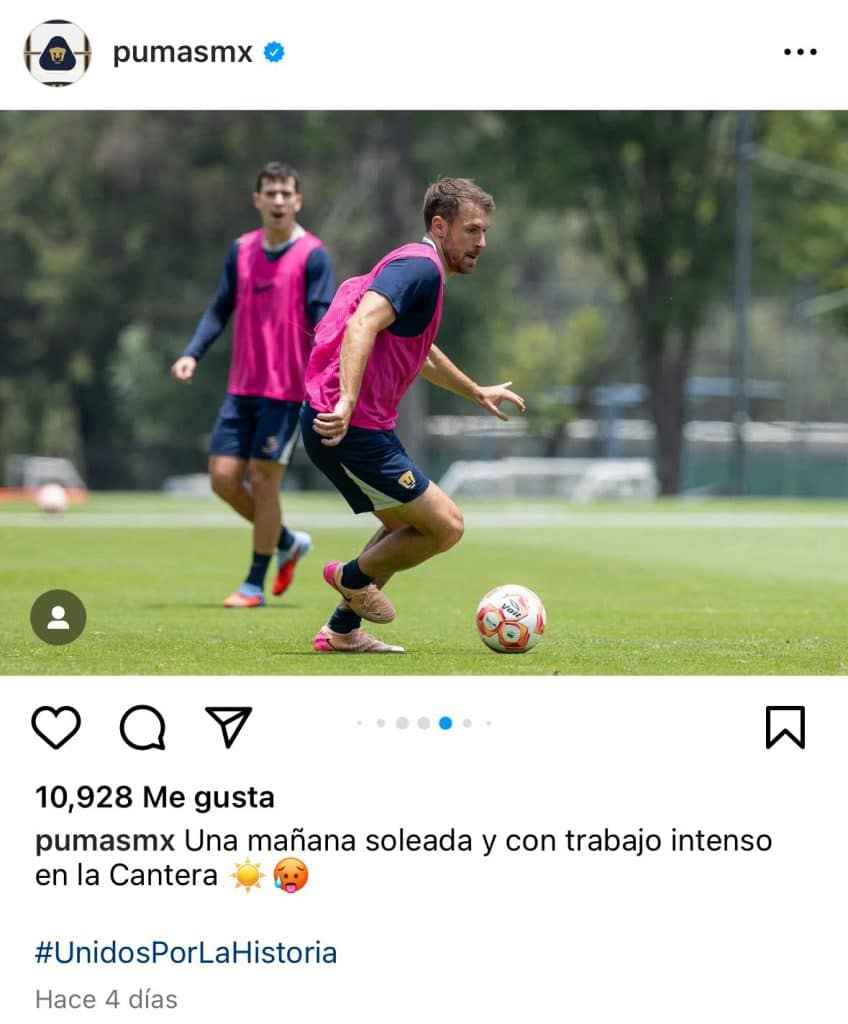Open the pumasmx username in the header
This screenshot has width=848, height=1024.
[182, 52]
